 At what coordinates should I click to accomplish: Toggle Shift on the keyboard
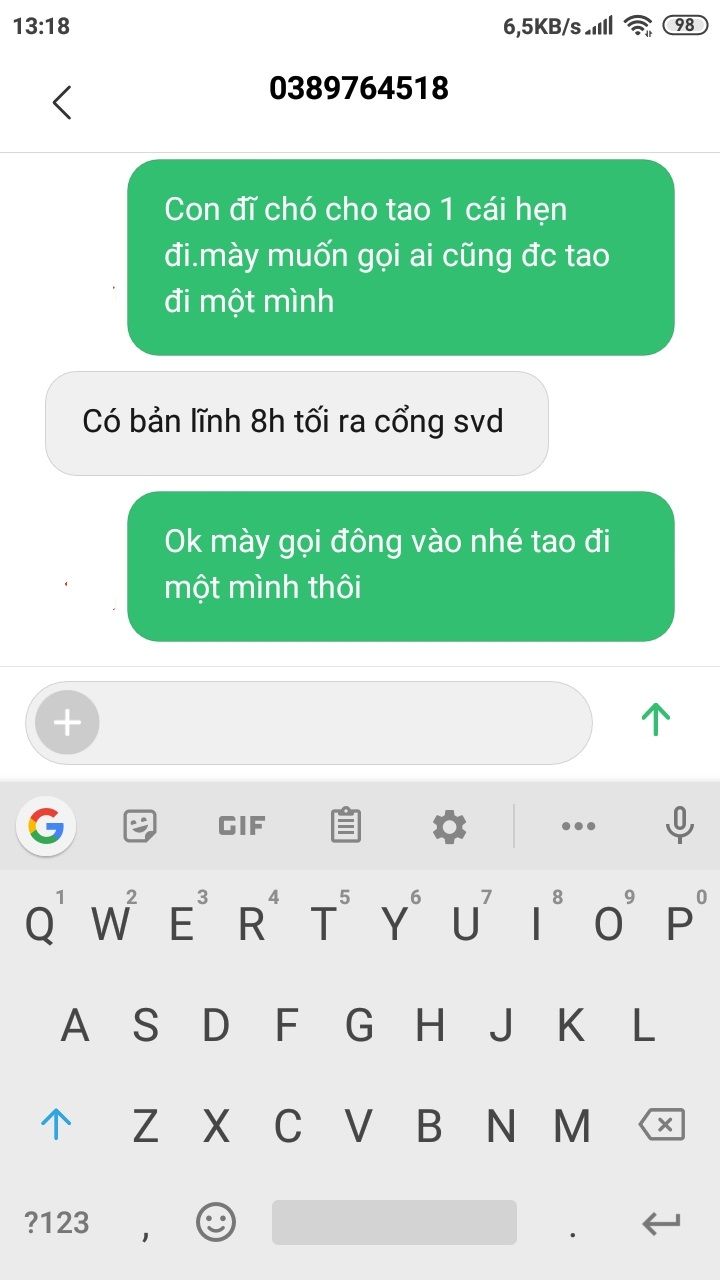[x=55, y=1124]
